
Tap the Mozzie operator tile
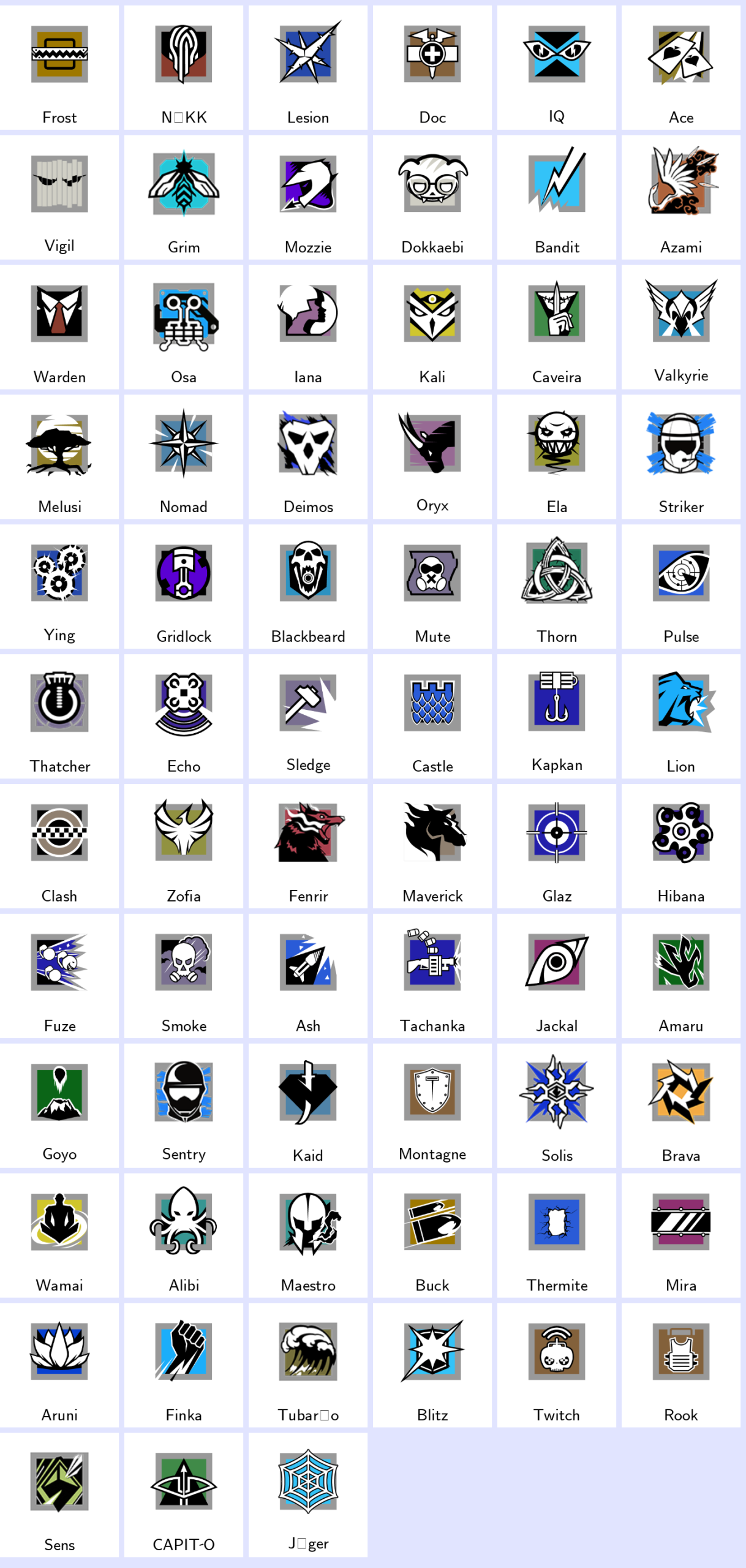(x=307, y=197)
